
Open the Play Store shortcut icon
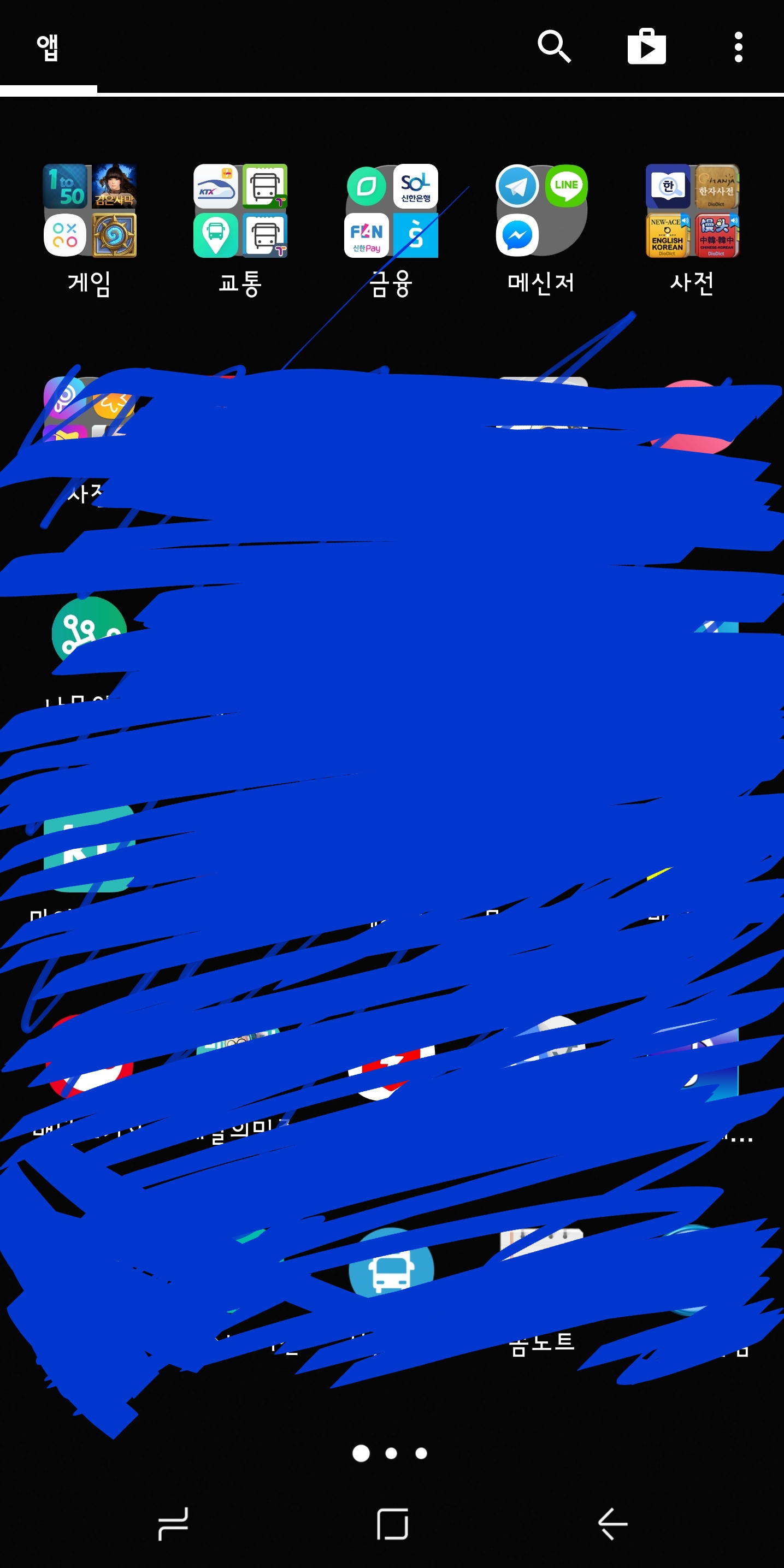click(646, 46)
